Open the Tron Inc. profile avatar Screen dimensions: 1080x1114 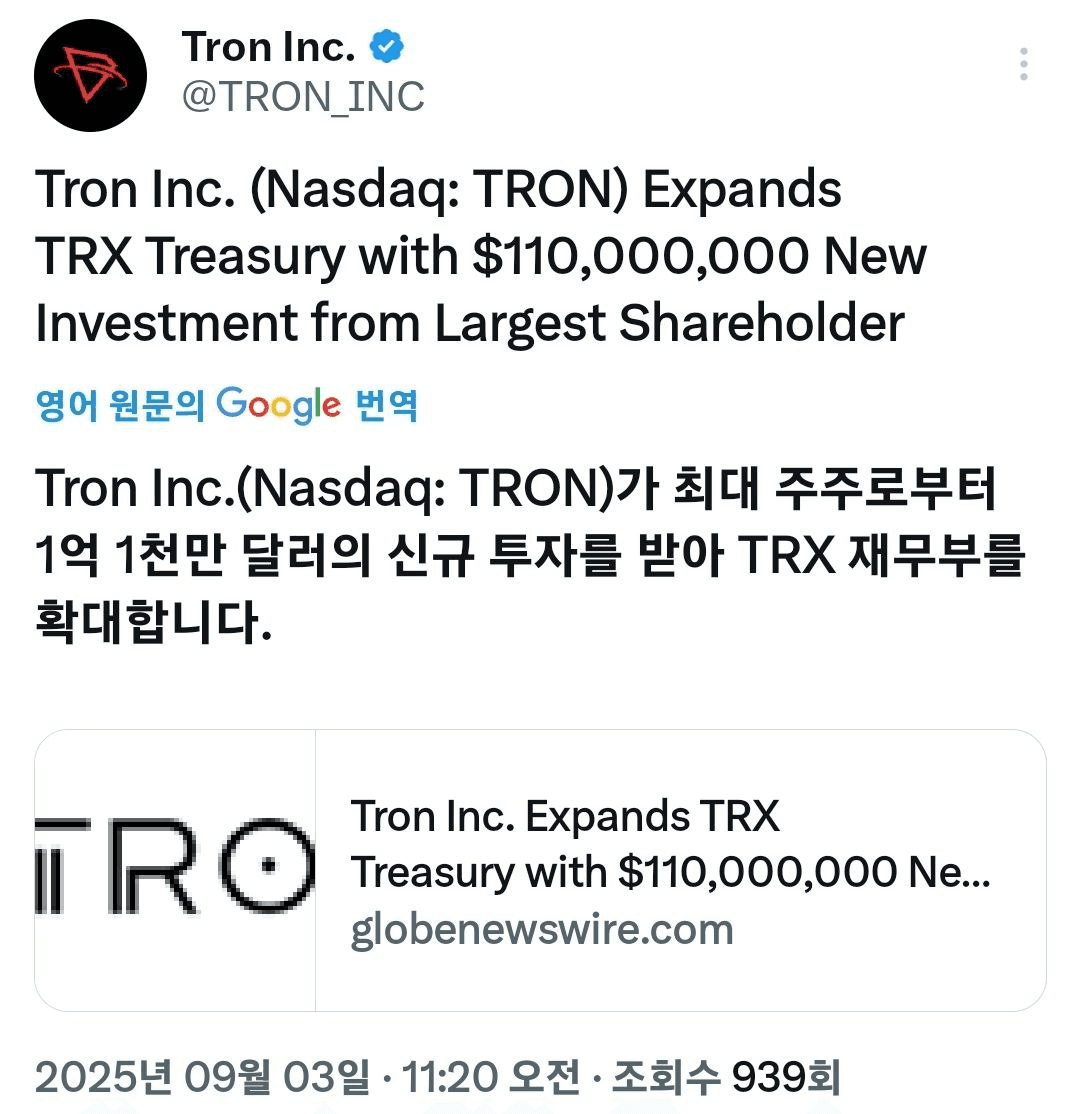point(90,75)
